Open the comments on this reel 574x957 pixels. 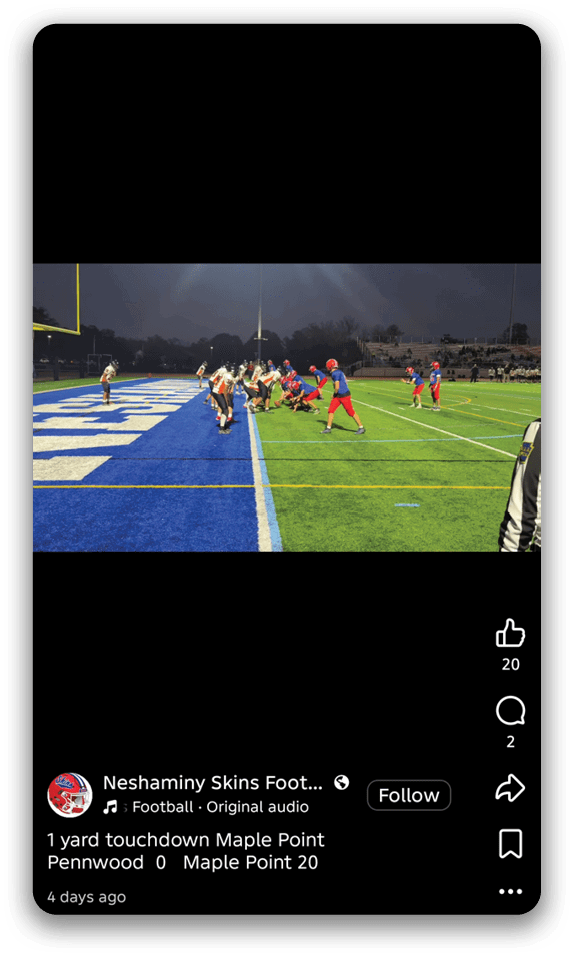tap(510, 711)
